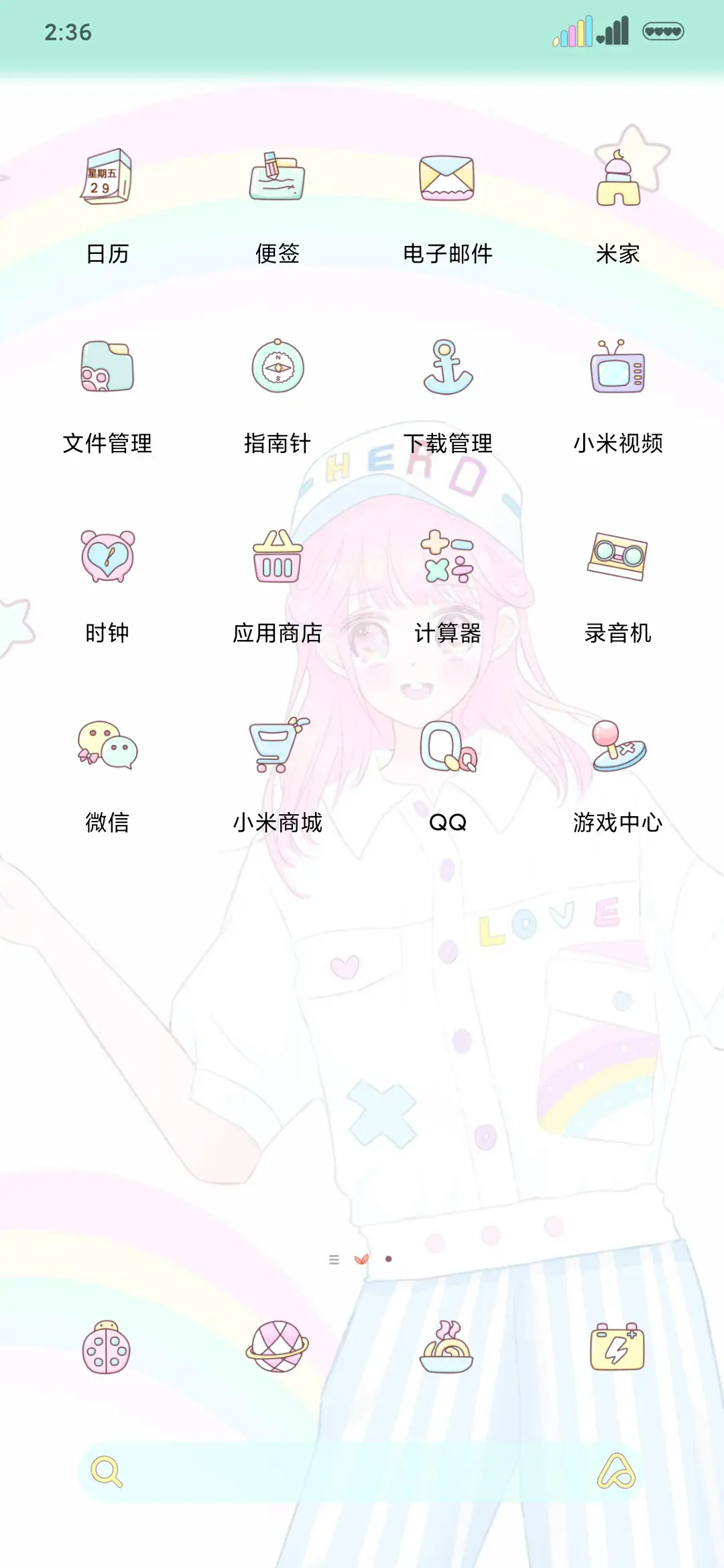724x1568 pixels.
Task: Open the 日历 Calendar app
Action: tap(107, 178)
